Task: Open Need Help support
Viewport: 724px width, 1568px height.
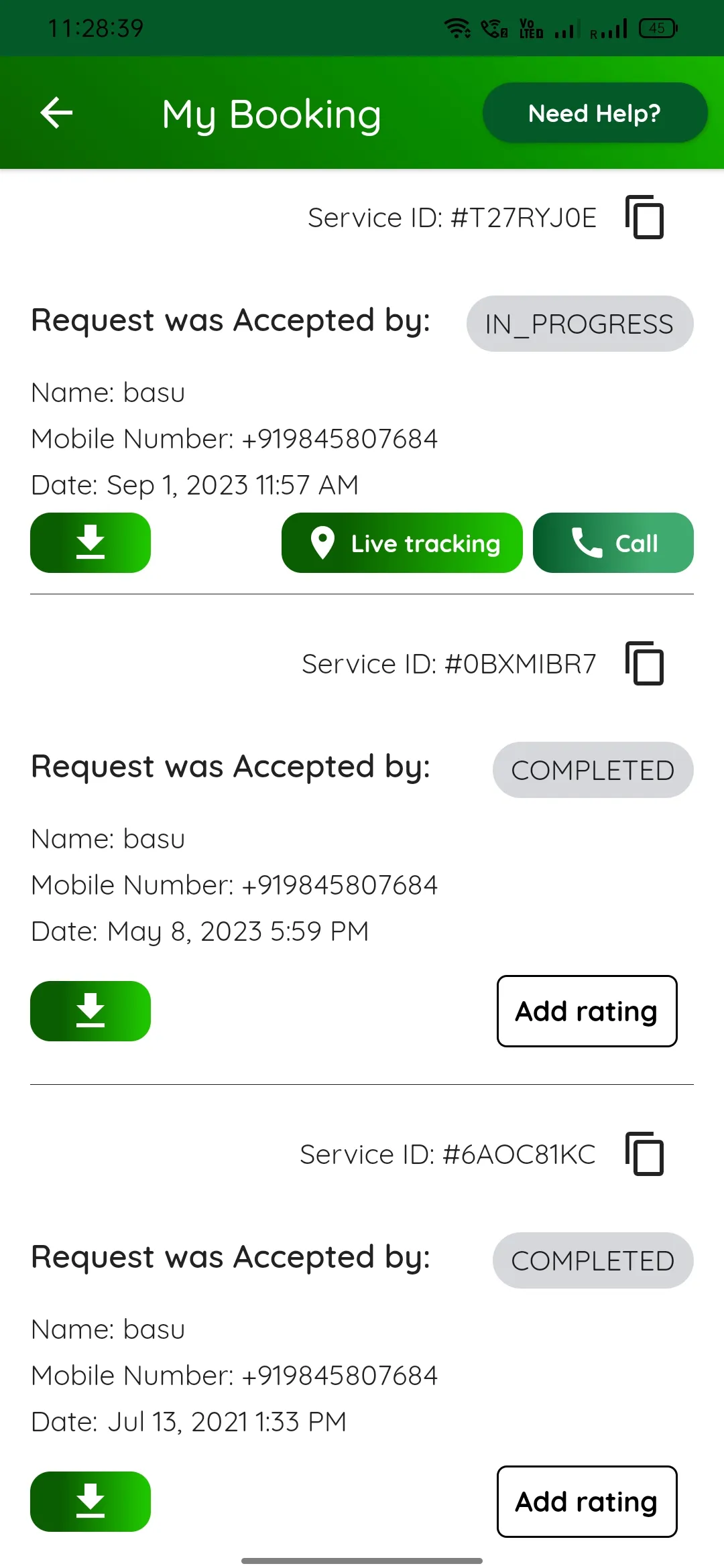Action: (x=594, y=113)
